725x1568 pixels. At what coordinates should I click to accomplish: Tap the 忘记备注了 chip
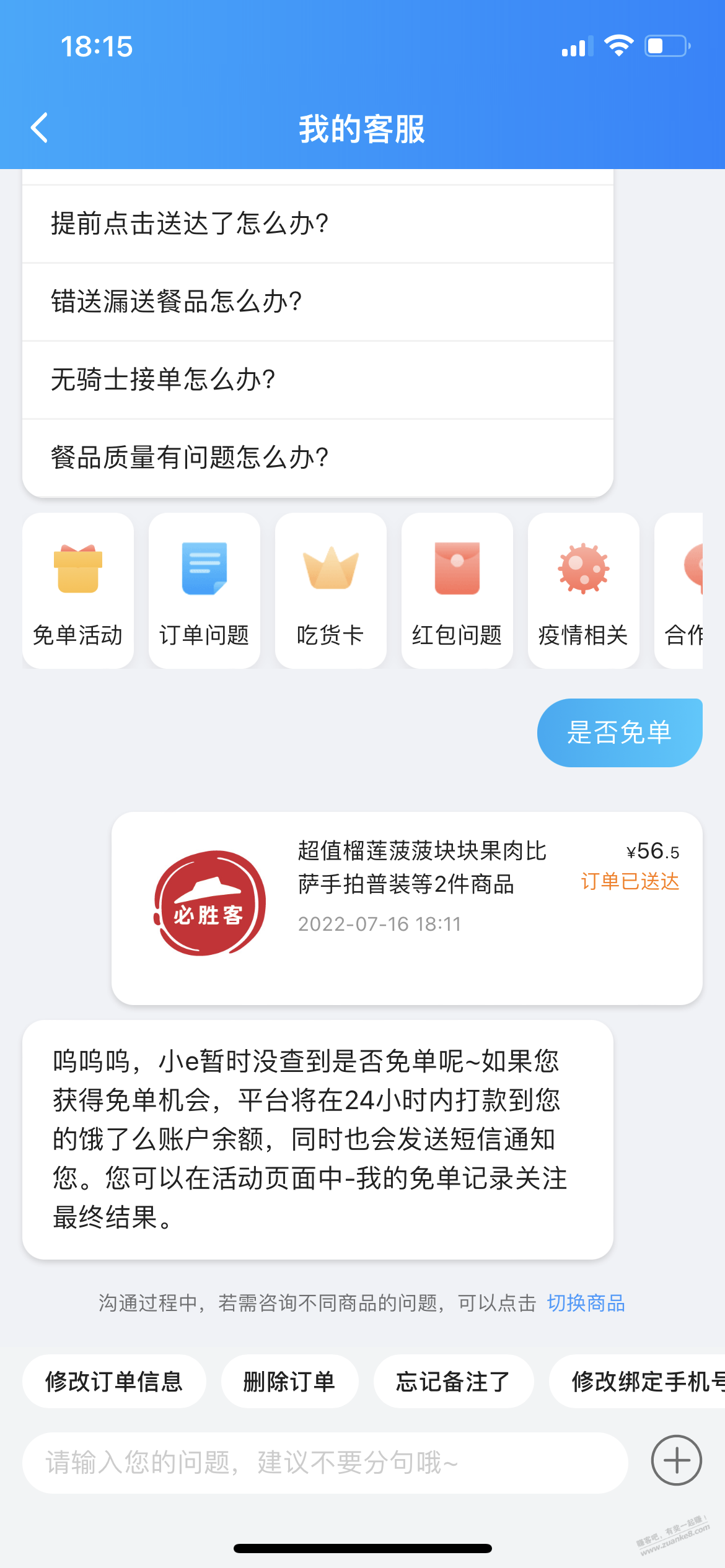(454, 1382)
